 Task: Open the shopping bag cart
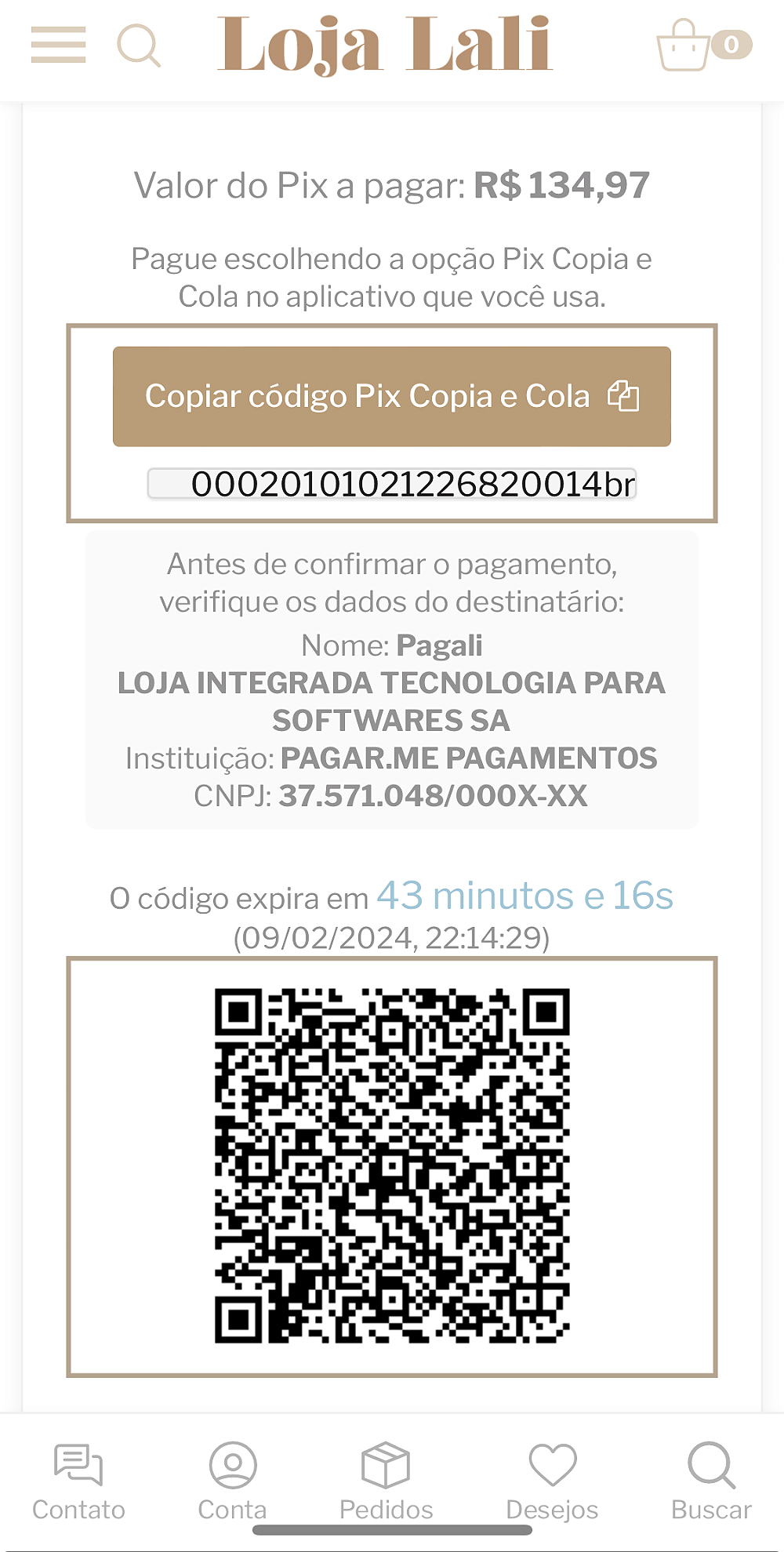pyautogui.click(x=703, y=45)
